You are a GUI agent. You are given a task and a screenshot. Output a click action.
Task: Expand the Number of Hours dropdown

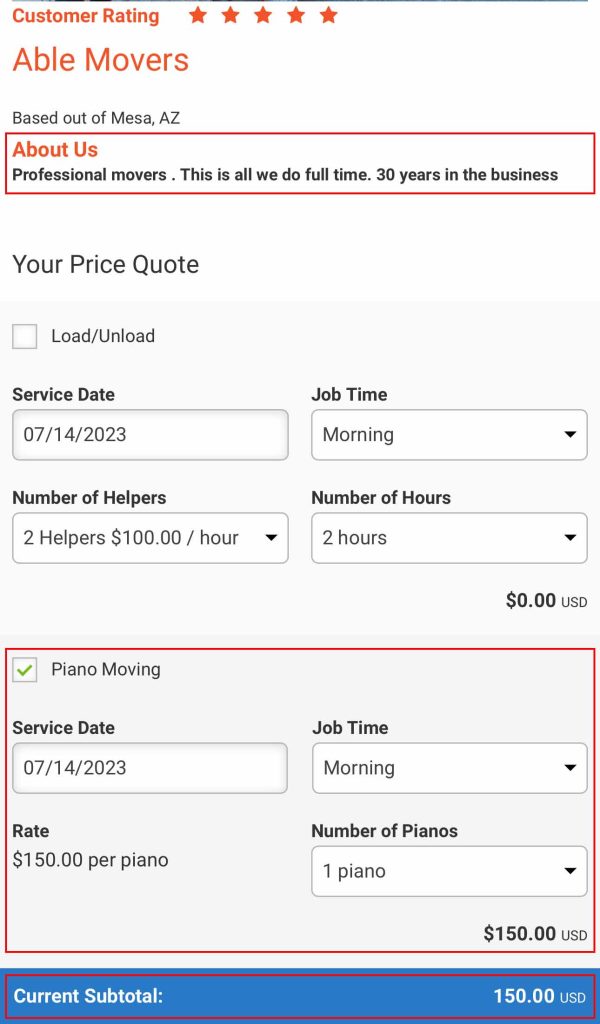click(x=449, y=538)
